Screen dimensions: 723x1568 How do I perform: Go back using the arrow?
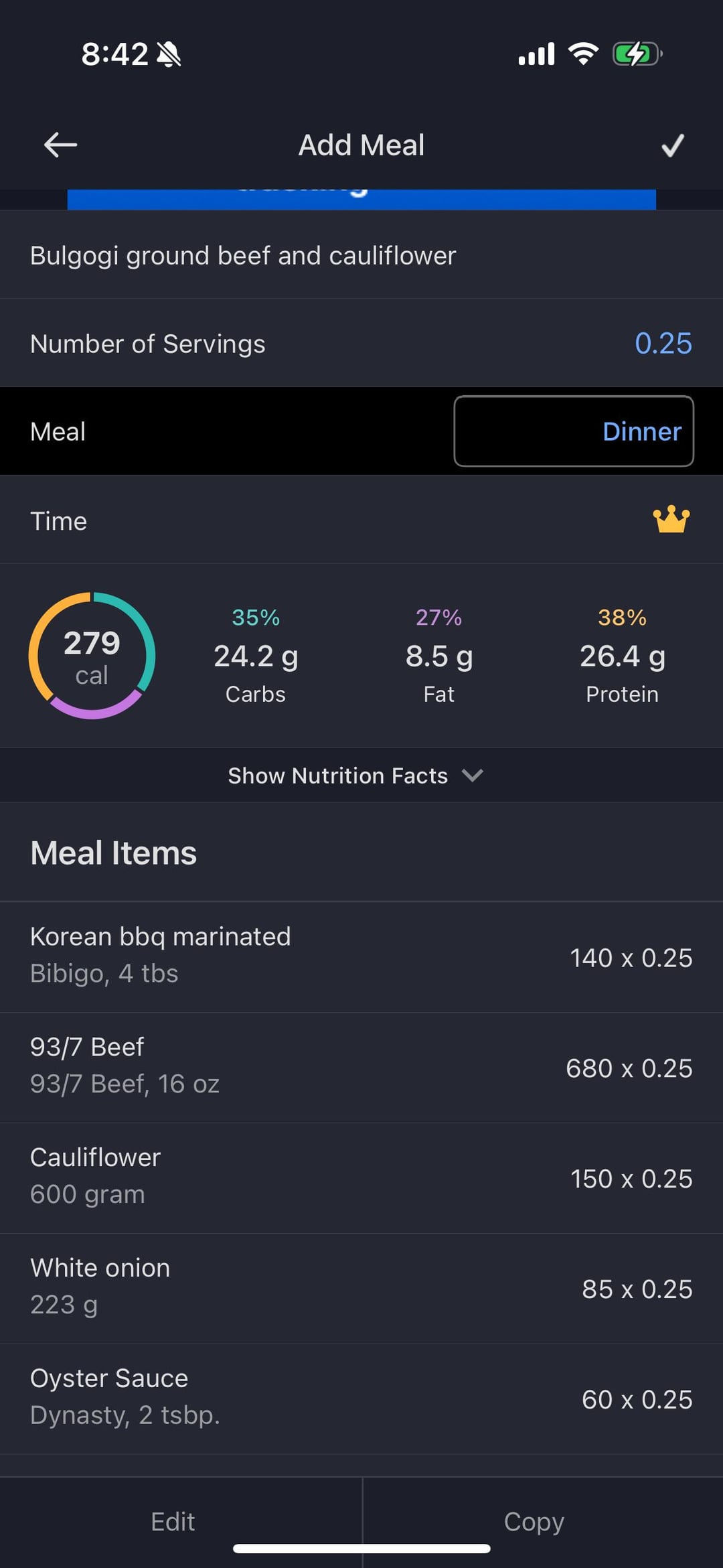coord(60,145)
